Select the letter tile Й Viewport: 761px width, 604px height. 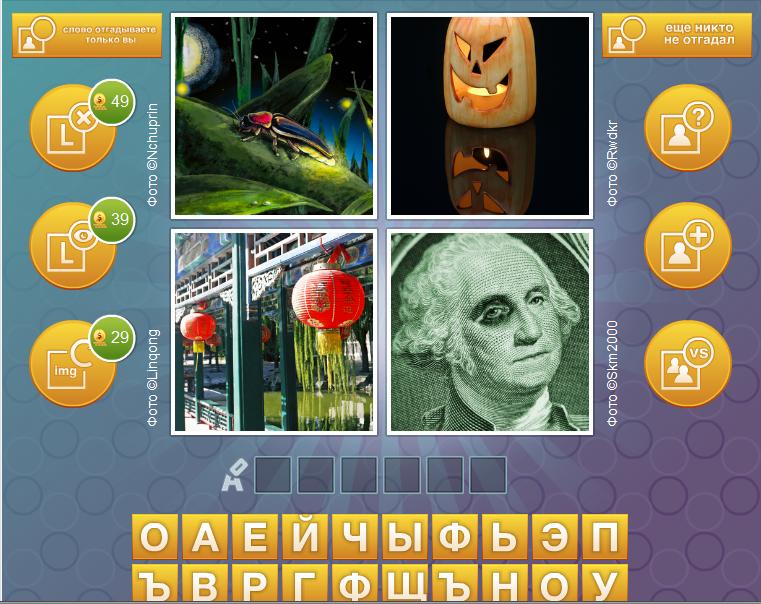(305, 538)
